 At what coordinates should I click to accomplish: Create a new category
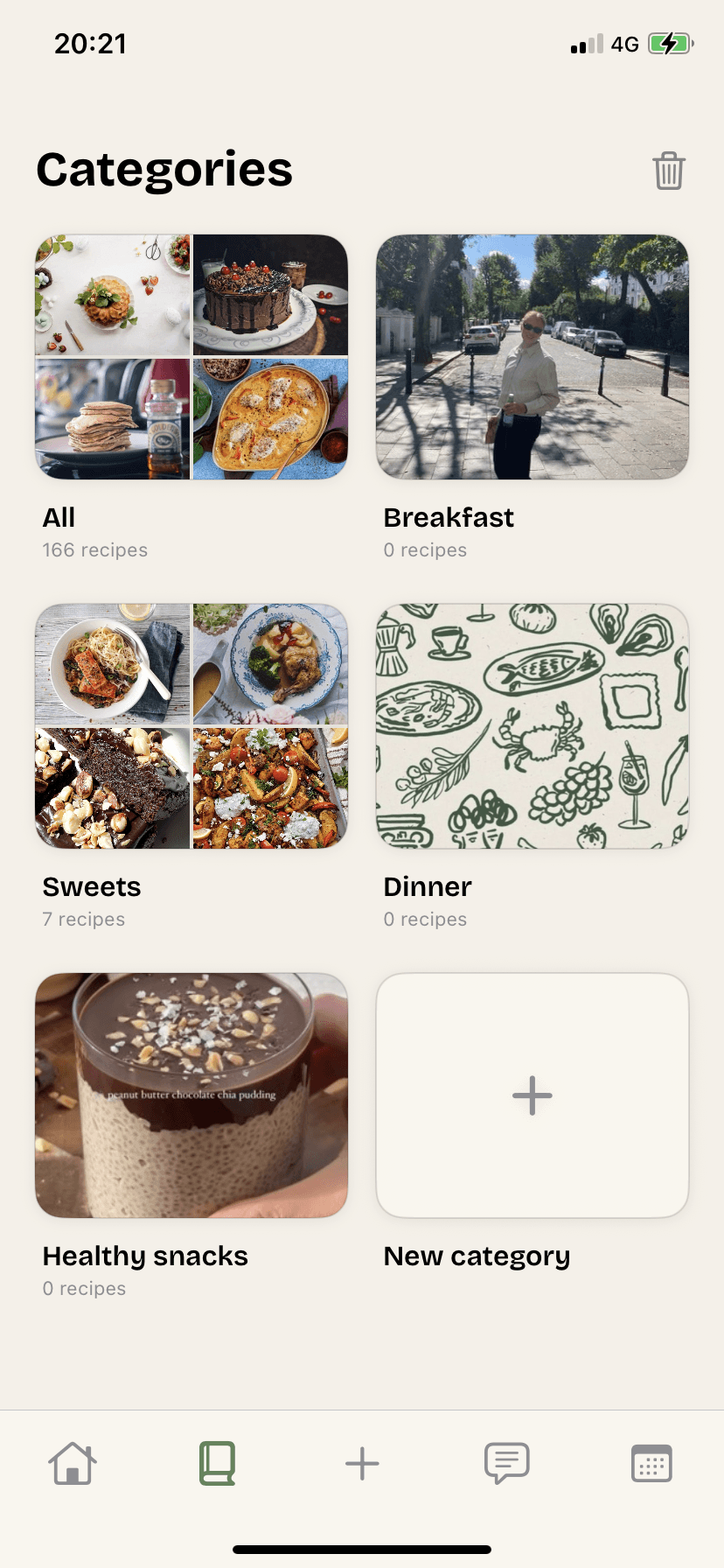(x=533, y=1095)
